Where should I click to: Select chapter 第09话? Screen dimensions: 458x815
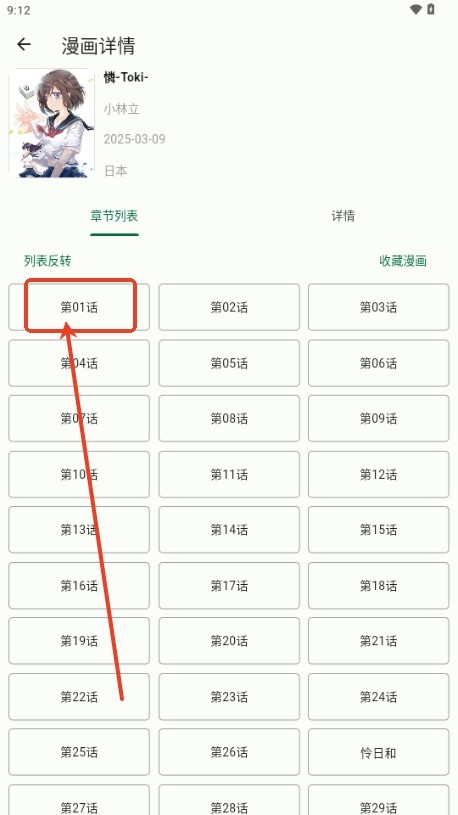pos(378,418)
